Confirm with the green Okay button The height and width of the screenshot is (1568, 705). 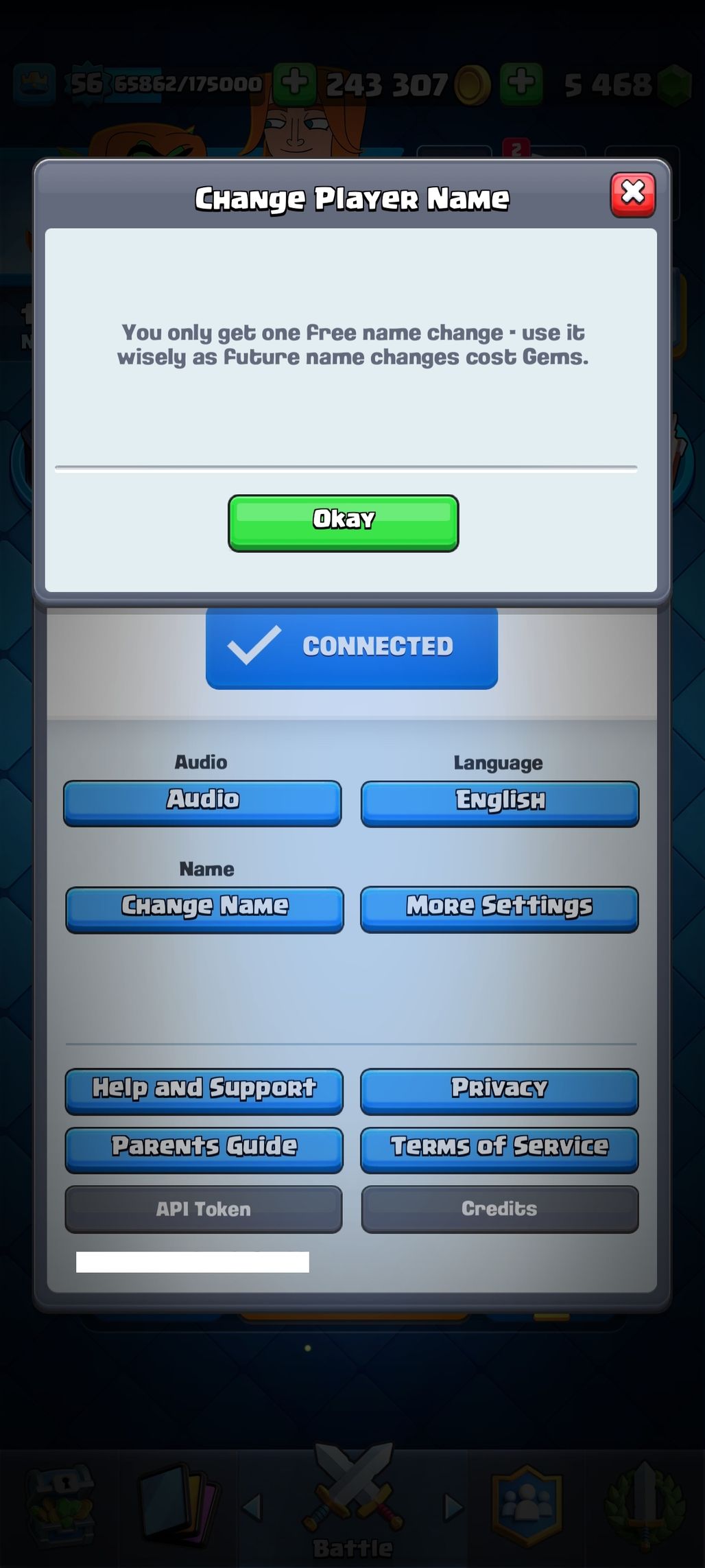343,522
